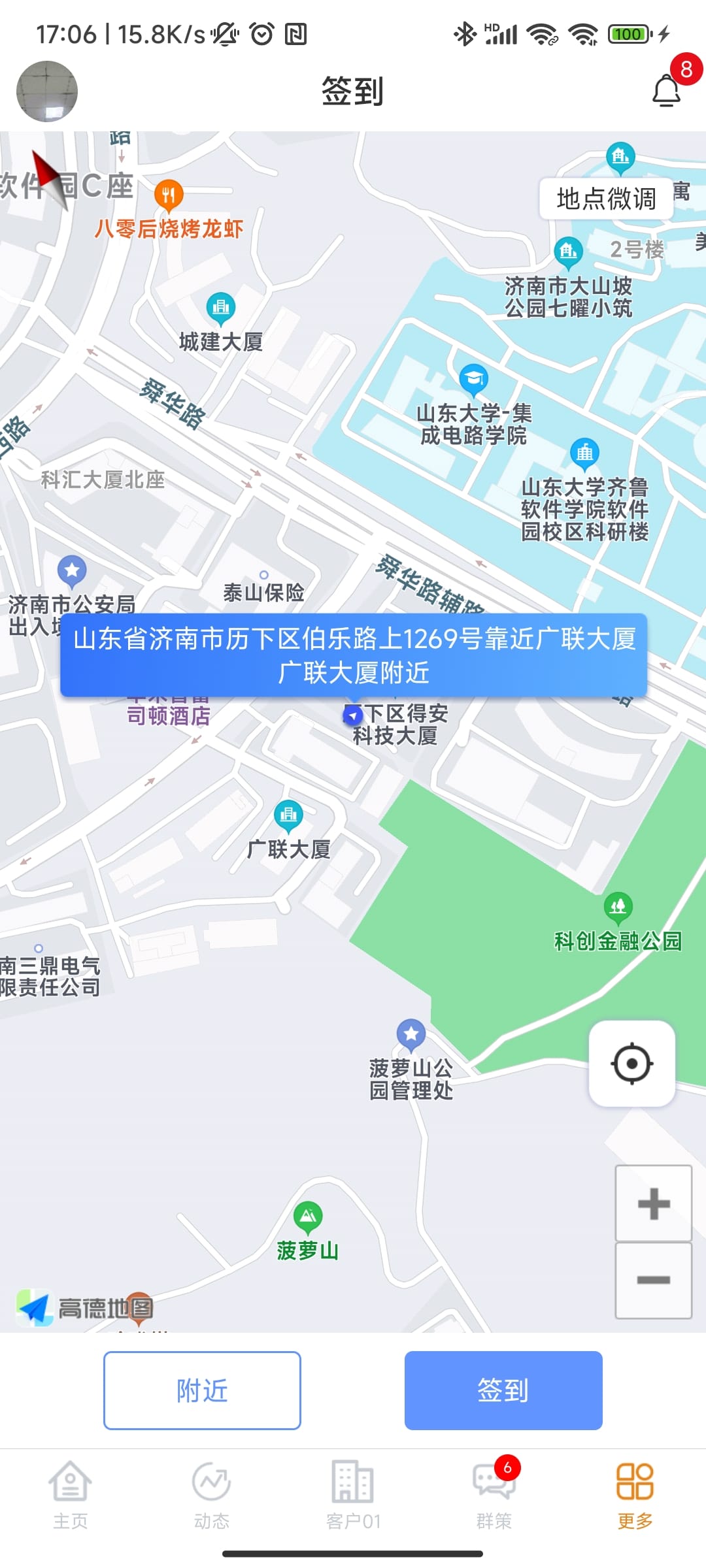Image resolution: width=706 pixels, height=1568 pixels.
Task: Tap the 地点微调 button
Action: tap(606, 199)
